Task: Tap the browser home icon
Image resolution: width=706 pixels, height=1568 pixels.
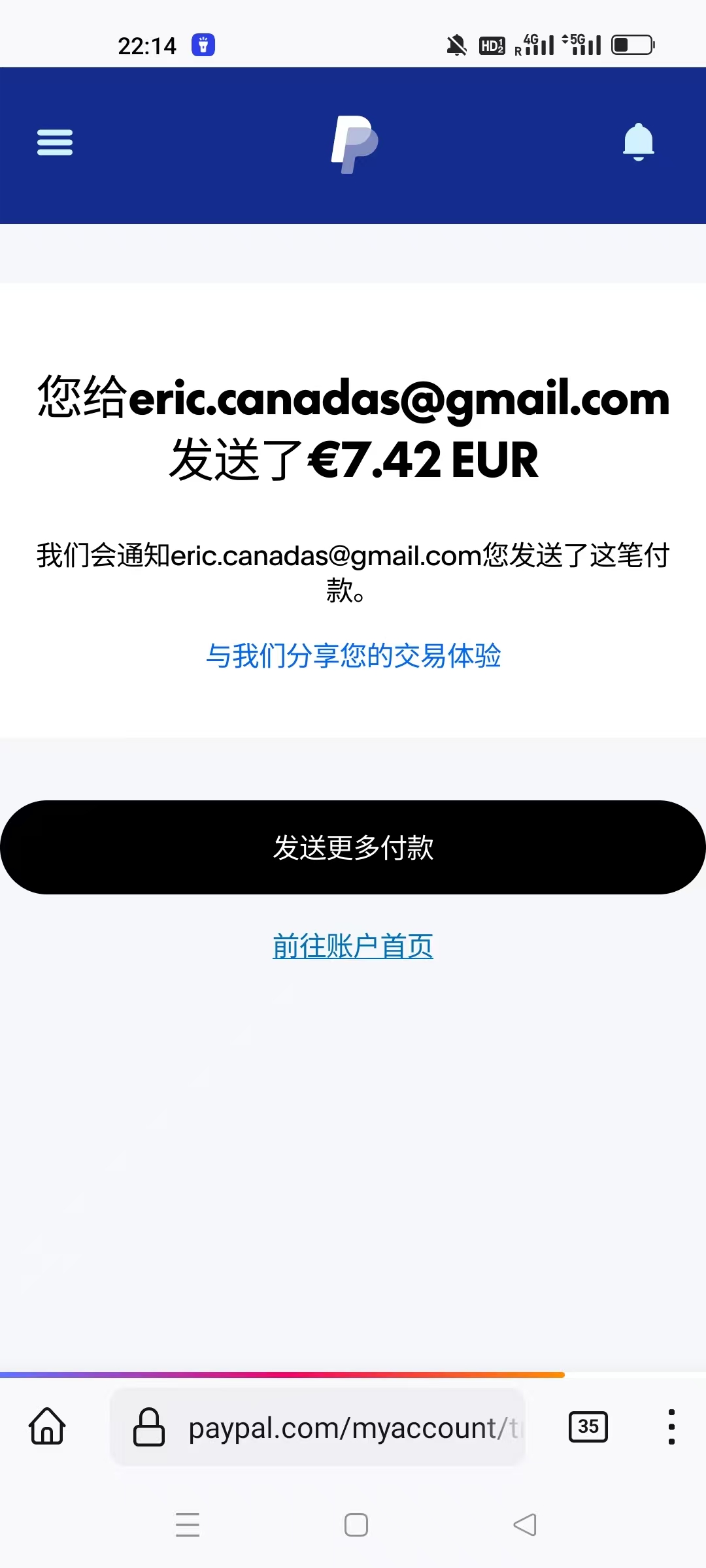Action: coord(47,1426)
